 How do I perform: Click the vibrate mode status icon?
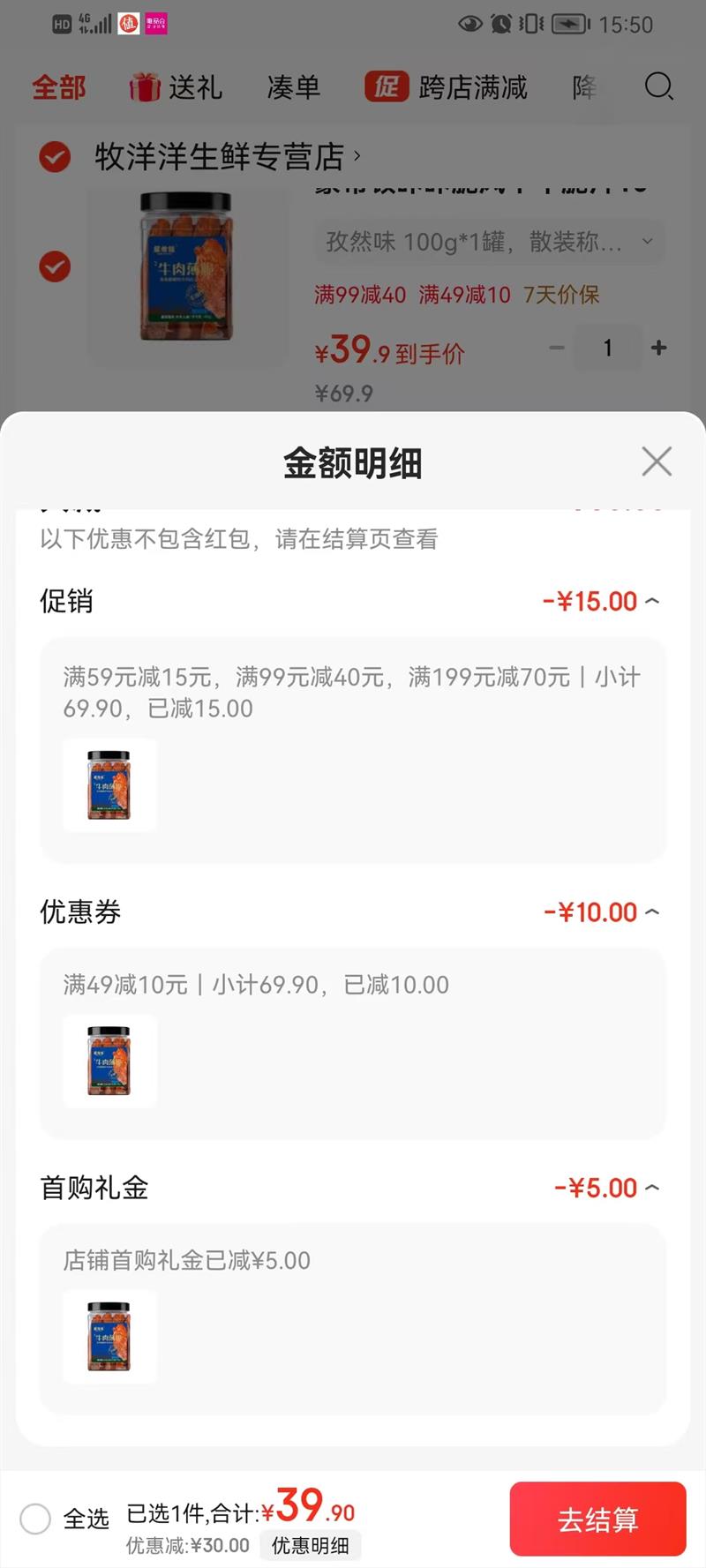point(530,26)
